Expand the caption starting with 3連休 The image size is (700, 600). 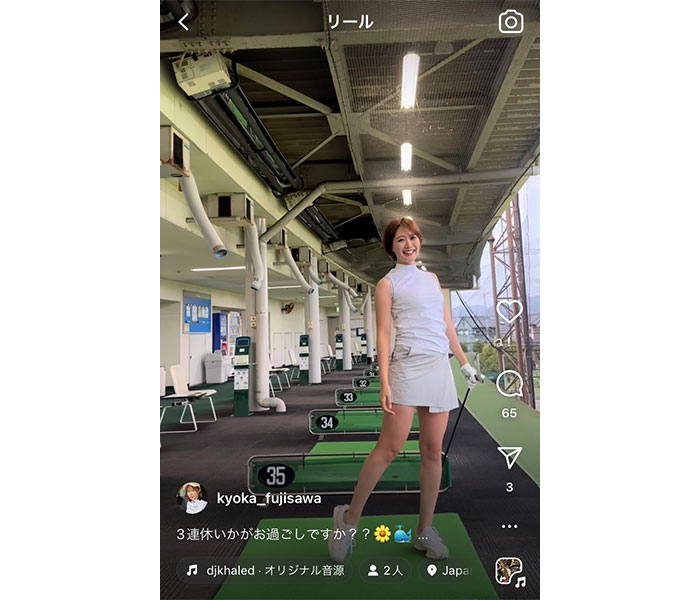310,534
